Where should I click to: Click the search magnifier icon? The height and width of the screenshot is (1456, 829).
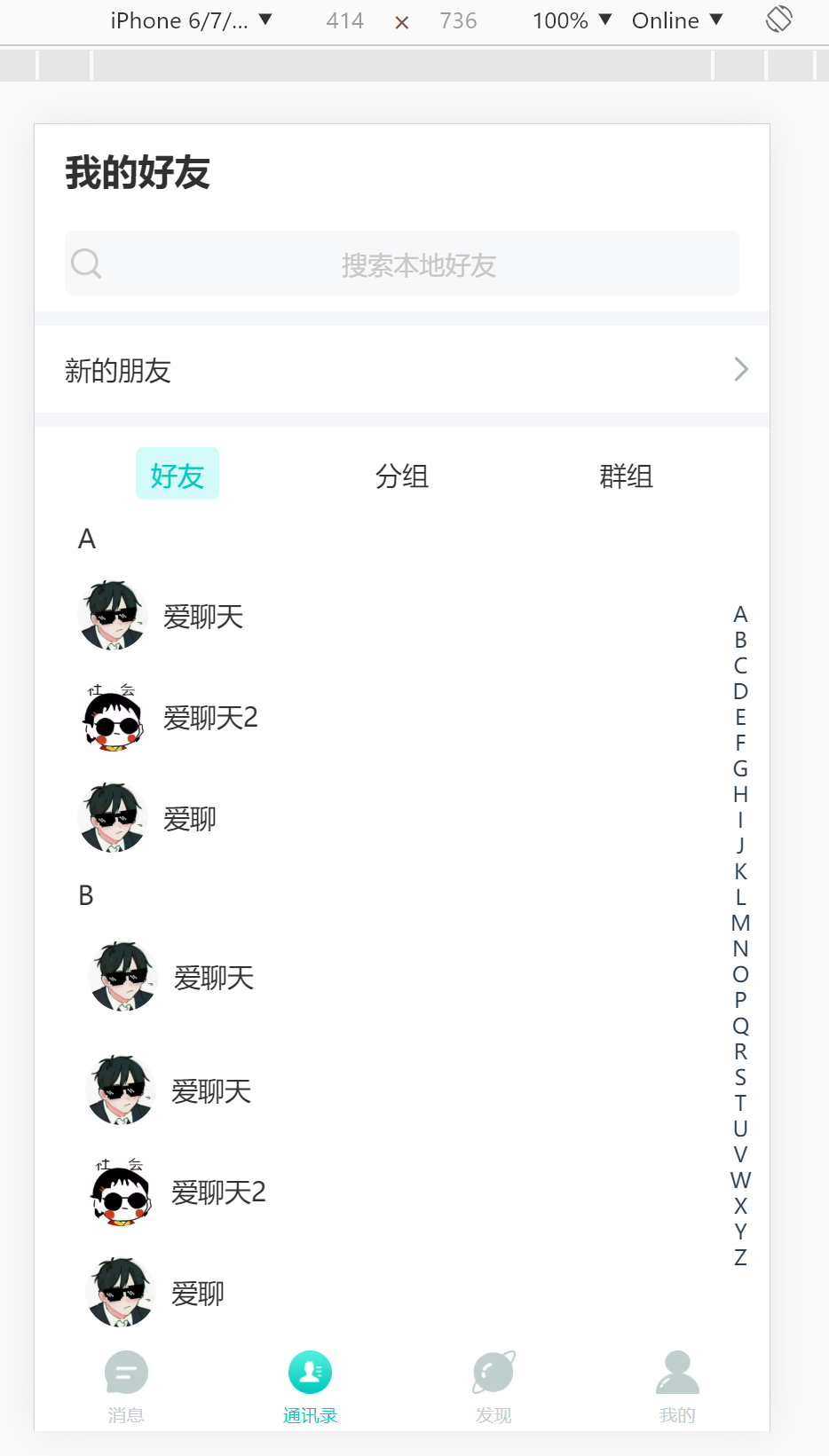[85, 263]
